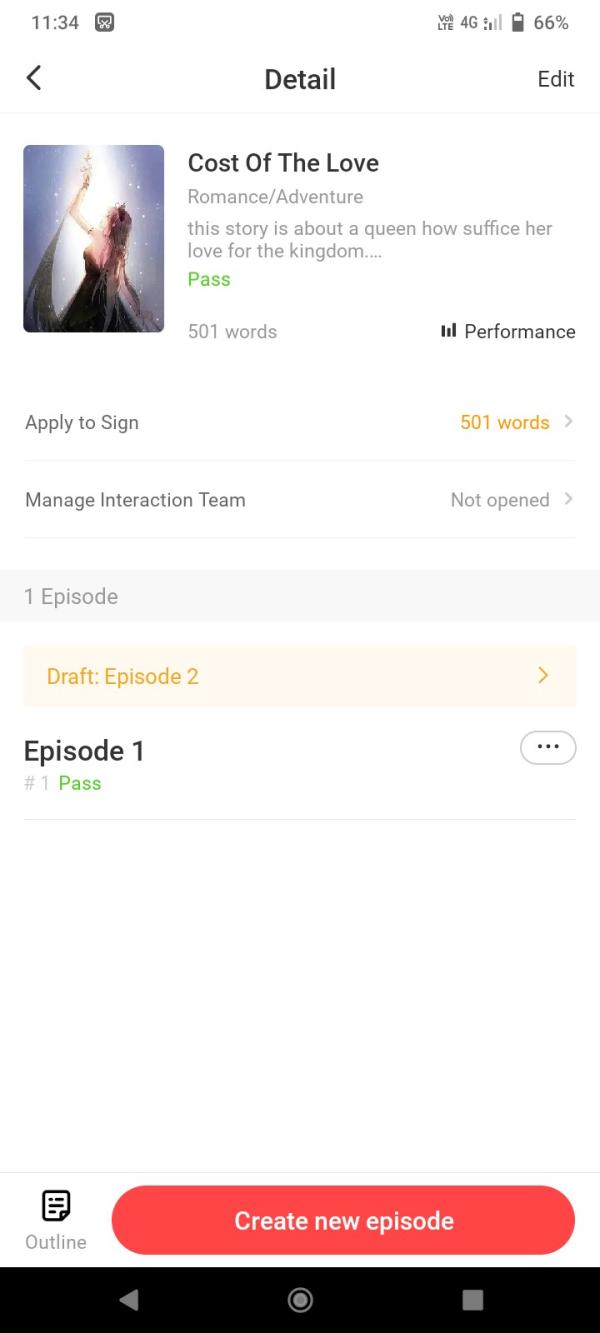The width and height of the screenshot is (600, 1333).
Task: View story Performance stats
Action: (x=508, y=331)
